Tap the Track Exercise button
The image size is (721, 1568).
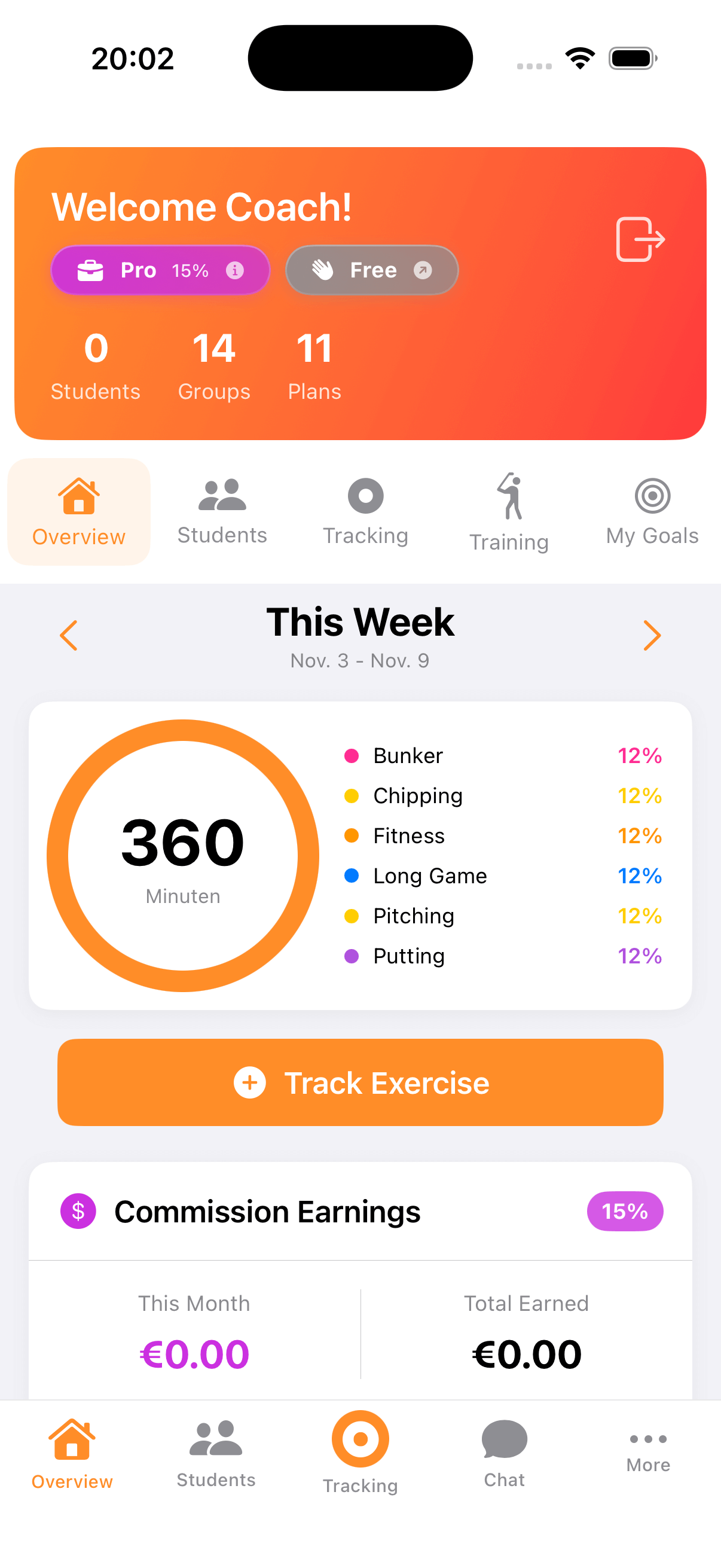tap(360, 1082)
